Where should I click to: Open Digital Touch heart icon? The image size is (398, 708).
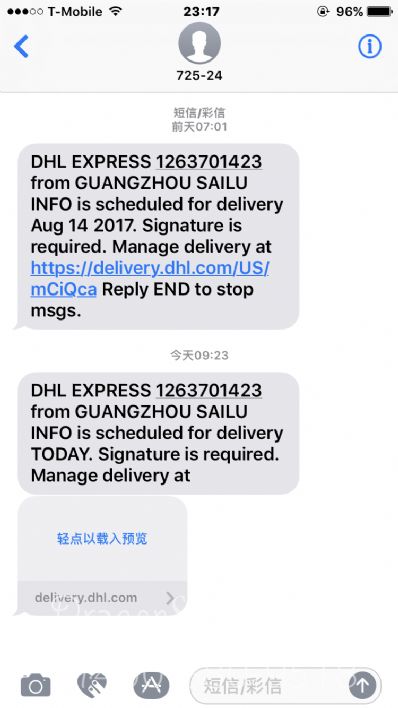(x=92, y=685)
